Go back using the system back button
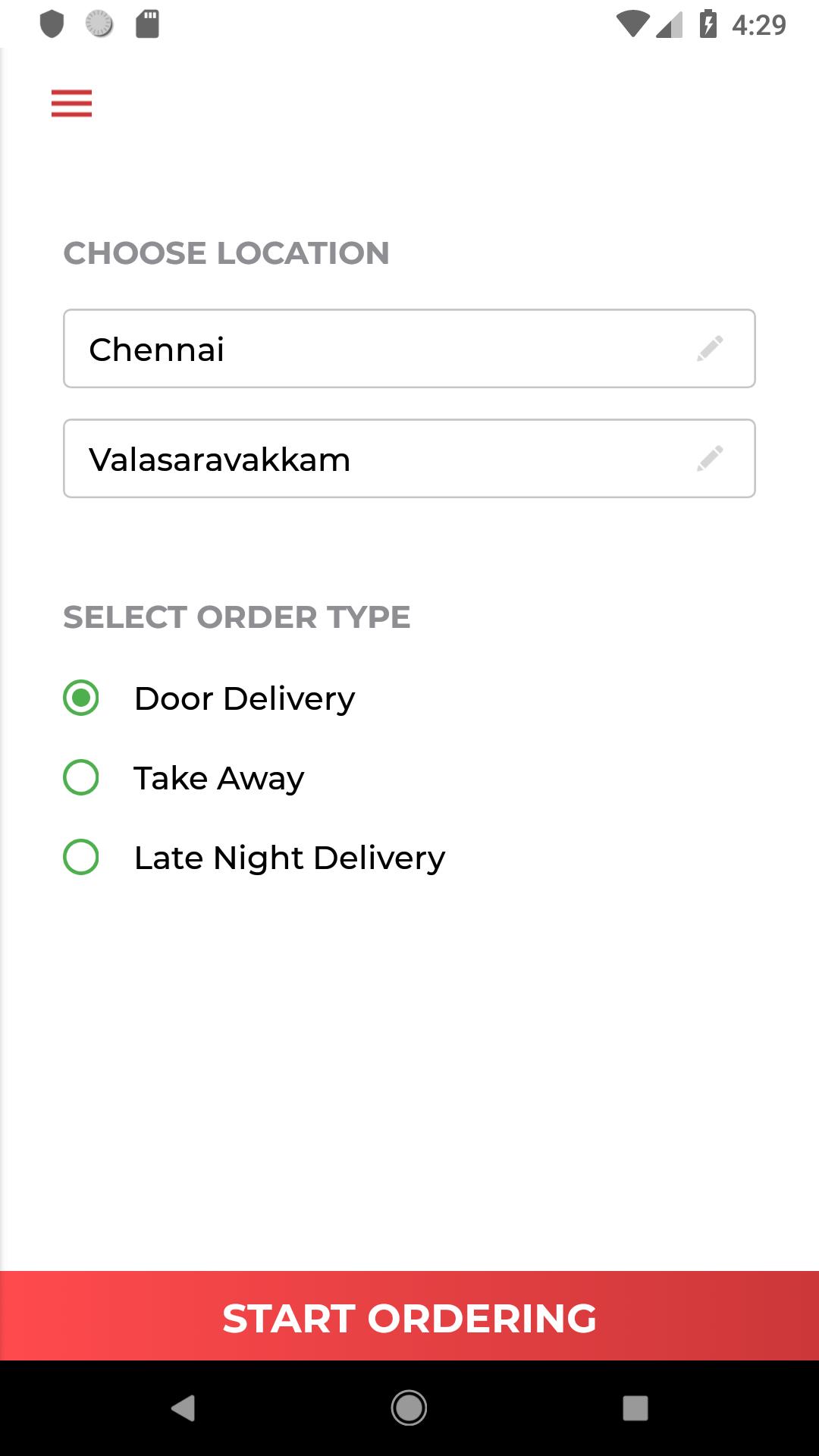Image resolution: width=819 pixels, height=1456 pixels. click(x=183, y=1408)
